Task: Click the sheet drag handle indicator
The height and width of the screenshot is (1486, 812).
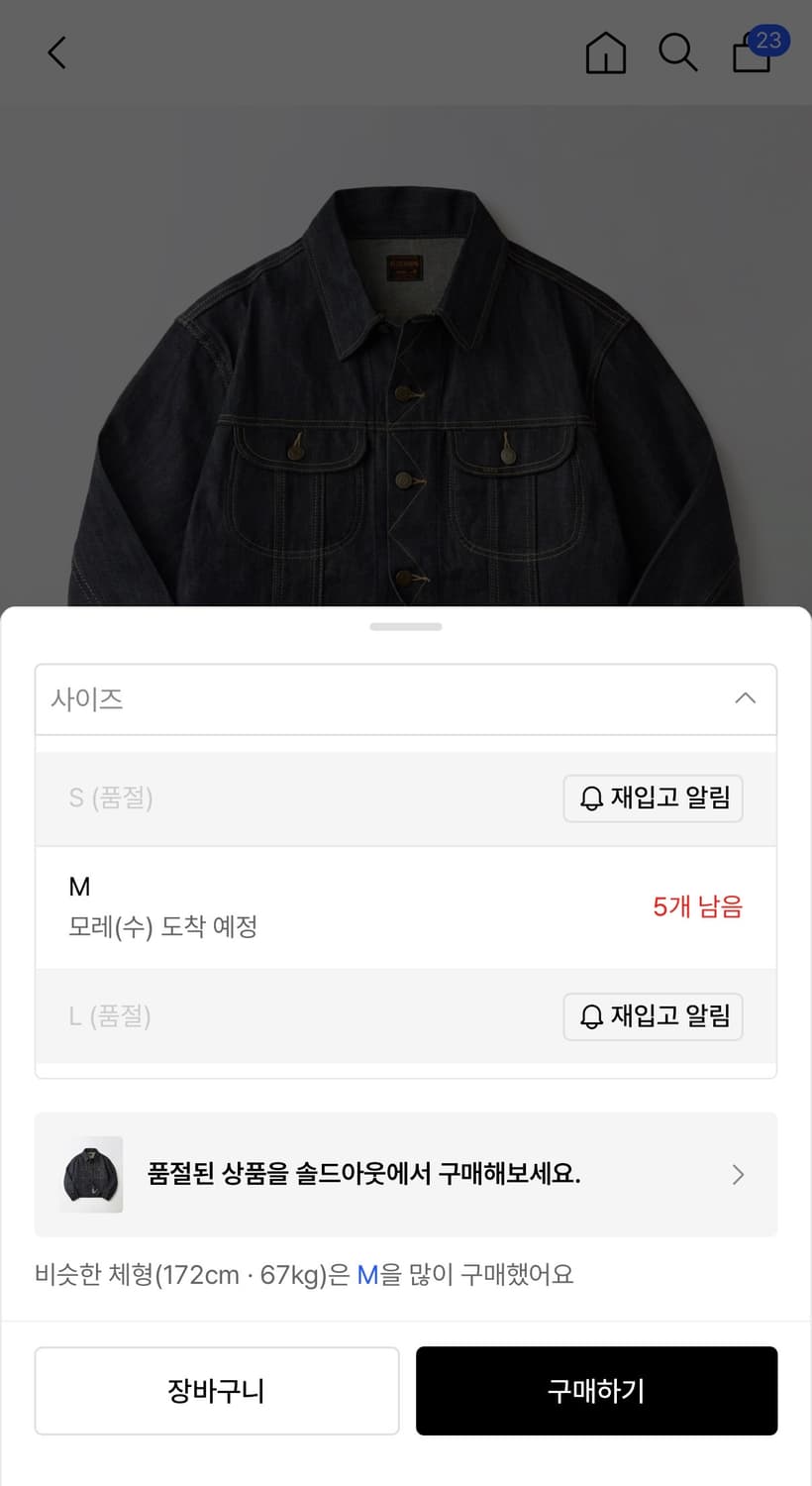Action: pos(406,626)
